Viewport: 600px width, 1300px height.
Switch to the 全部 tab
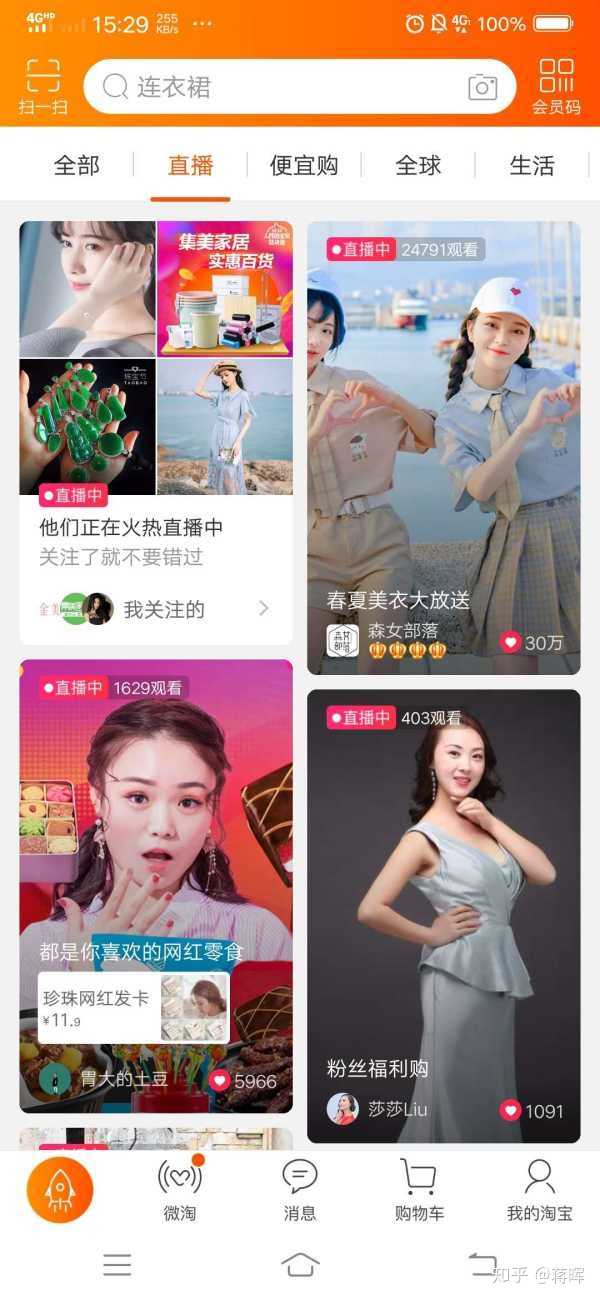click(77, 165)
